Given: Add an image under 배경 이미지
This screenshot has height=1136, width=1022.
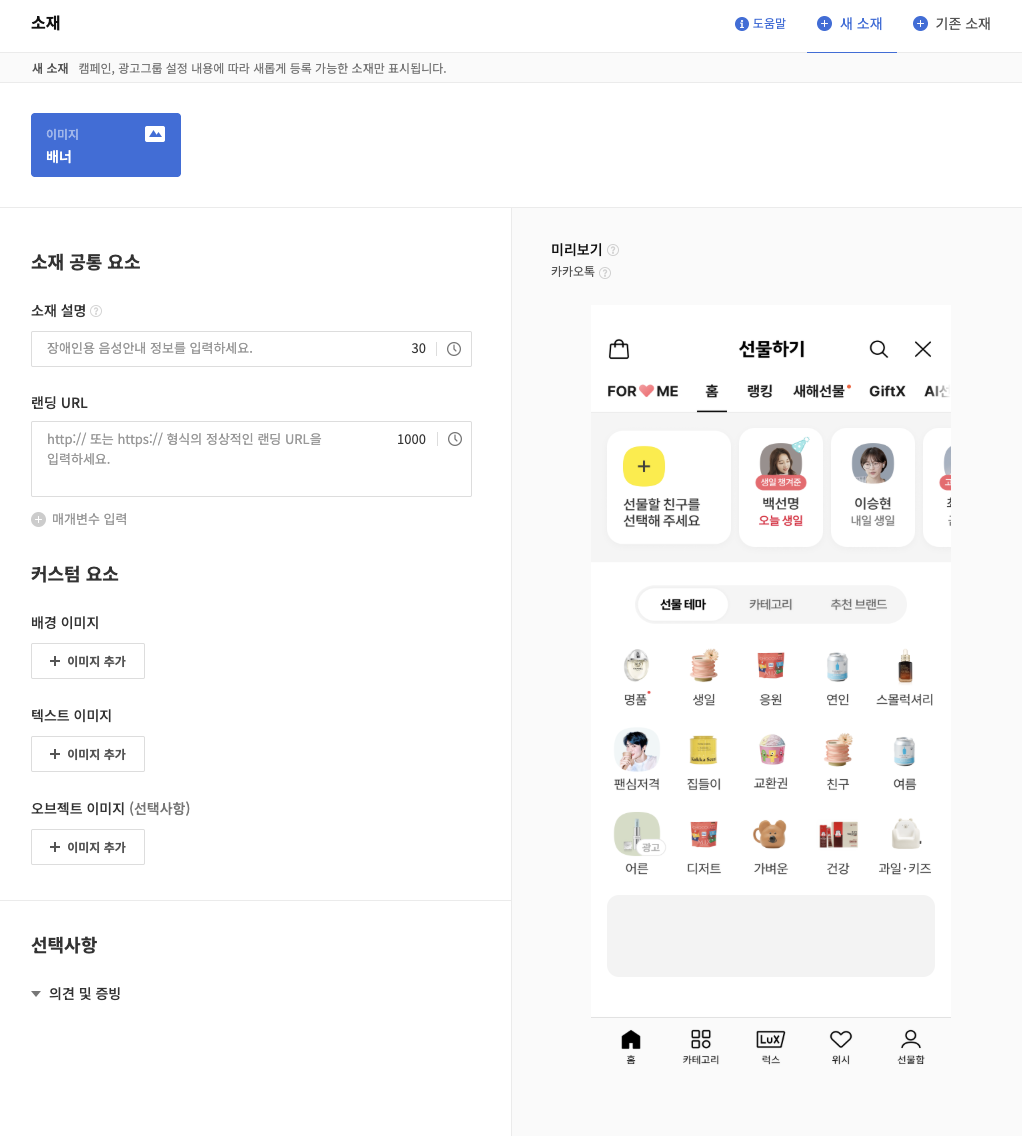Looking at the screenshot, I should [88, 661].
